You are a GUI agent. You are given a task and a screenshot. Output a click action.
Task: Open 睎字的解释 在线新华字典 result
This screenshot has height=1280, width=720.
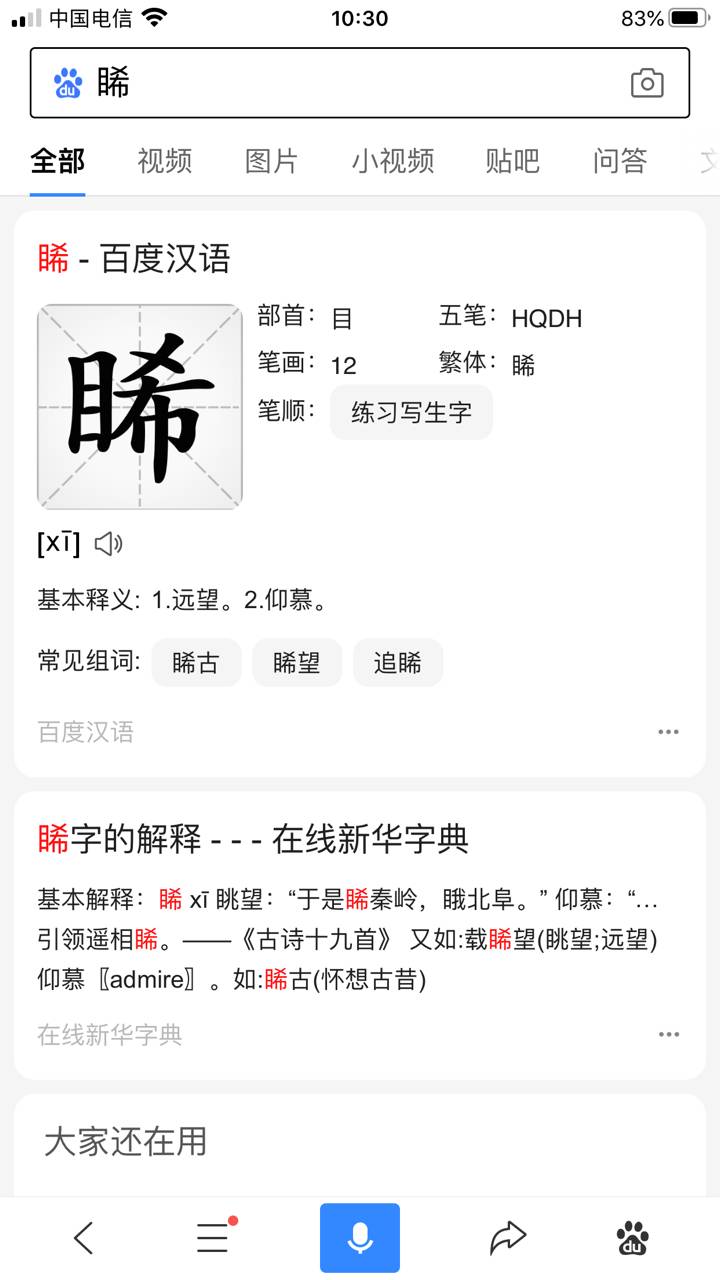(253, 839)
